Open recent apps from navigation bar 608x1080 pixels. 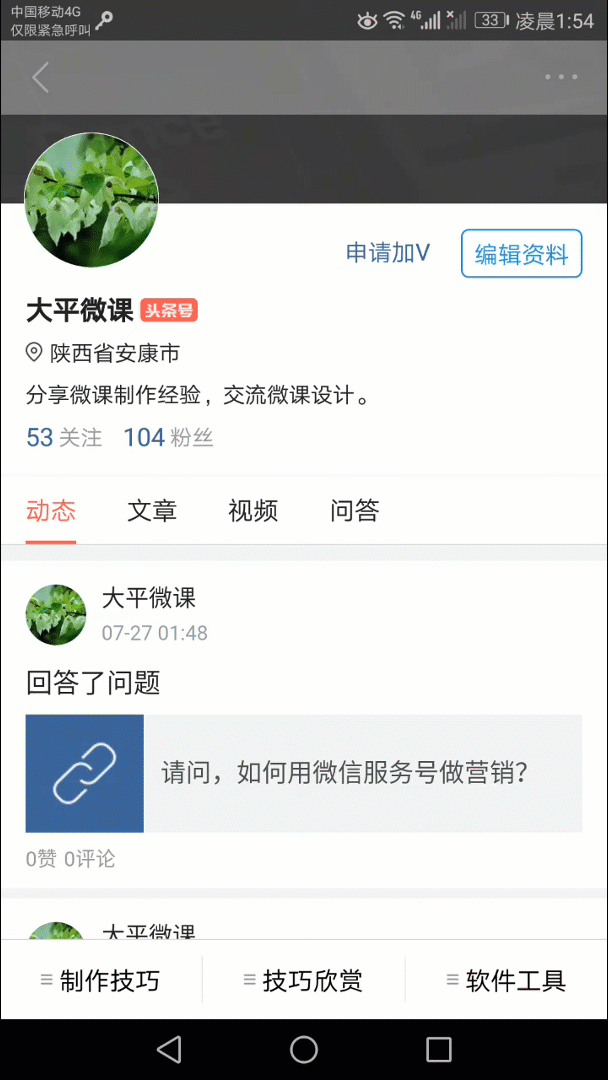[x=439, y=1049]
